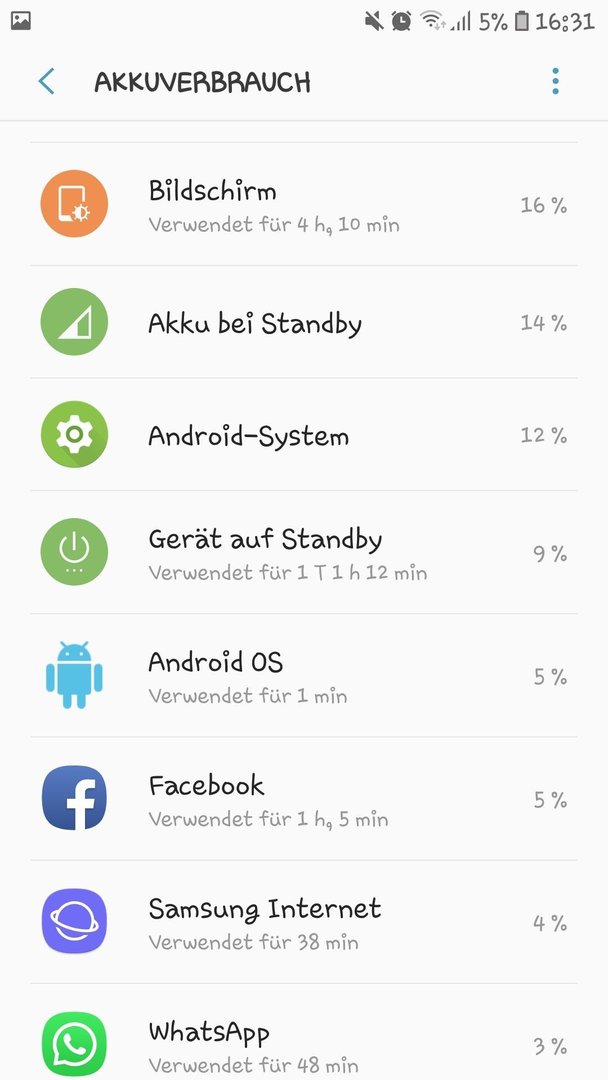View WhatsApp battery consumption
Screen dimensions: 608x1080
click(304, 1032)
